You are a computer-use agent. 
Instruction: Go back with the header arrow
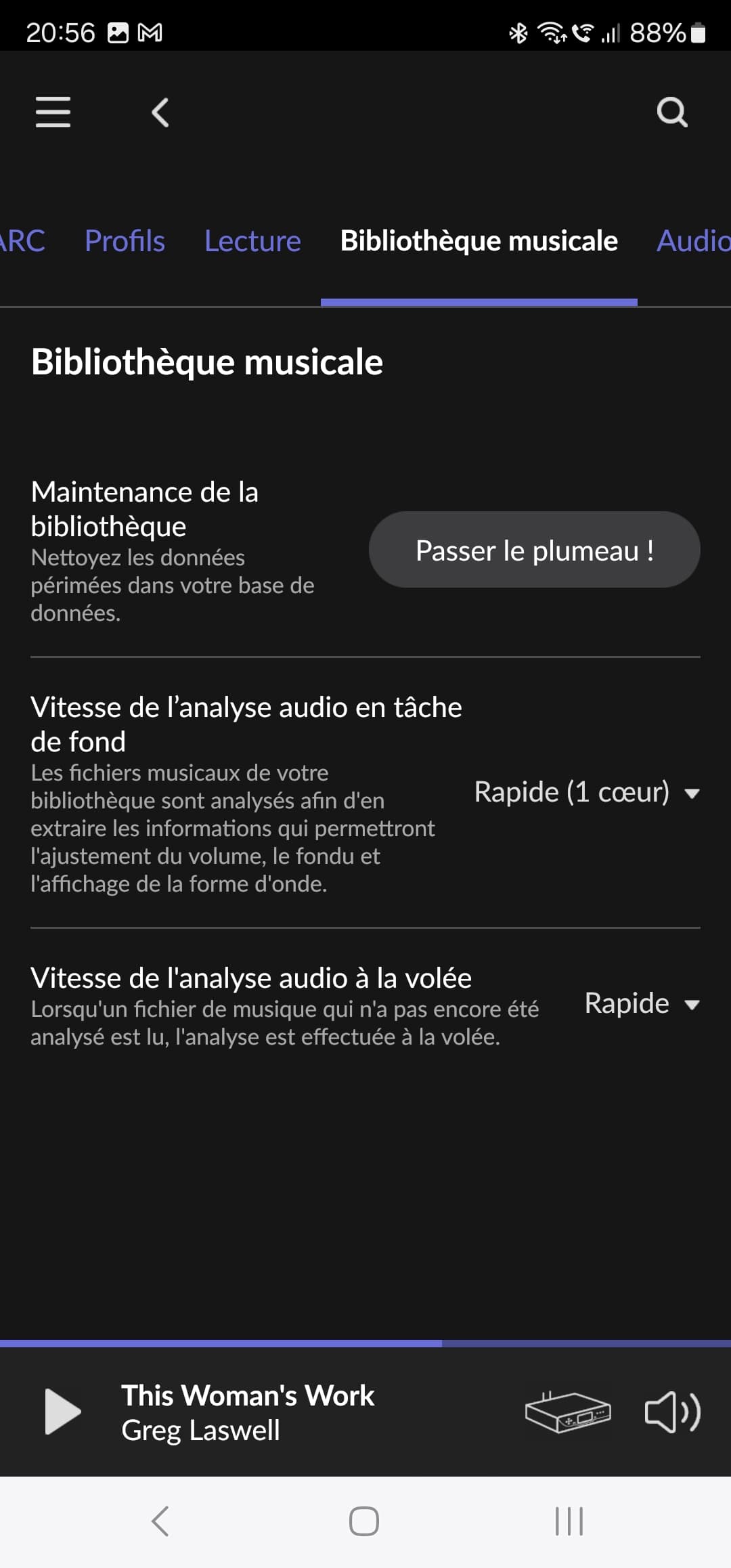pyautogui.click(x=160, y=112)
